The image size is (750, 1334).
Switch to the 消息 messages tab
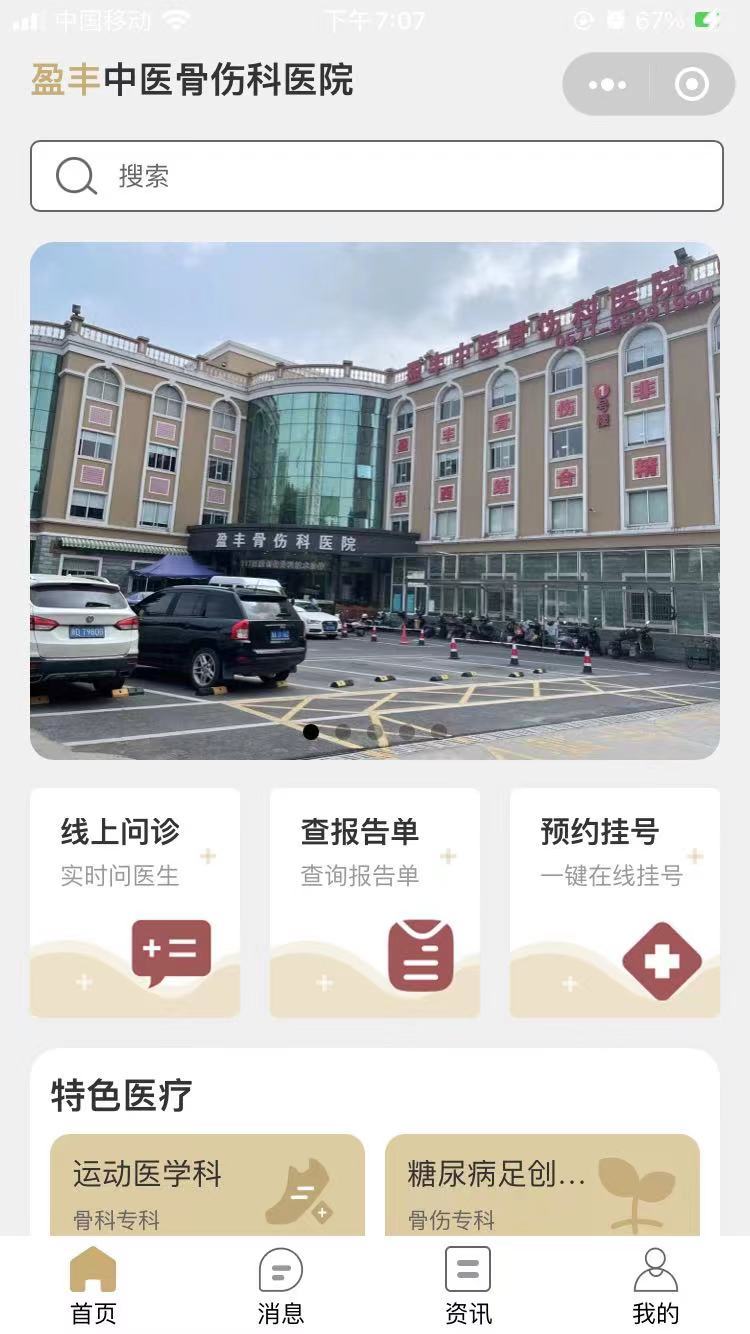[281, 1286]
